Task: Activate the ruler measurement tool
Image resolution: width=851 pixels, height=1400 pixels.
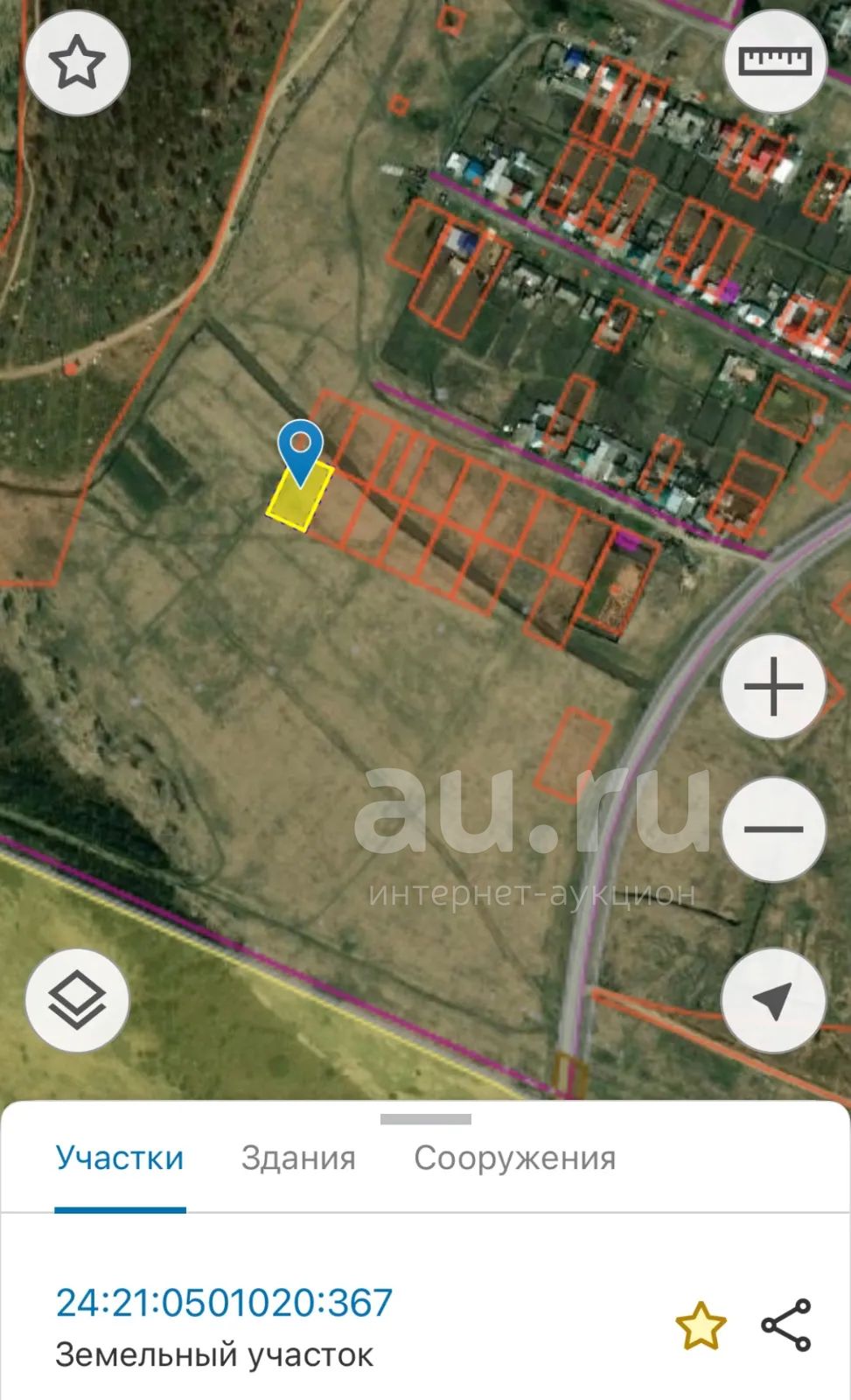Action: click(775, 62)
